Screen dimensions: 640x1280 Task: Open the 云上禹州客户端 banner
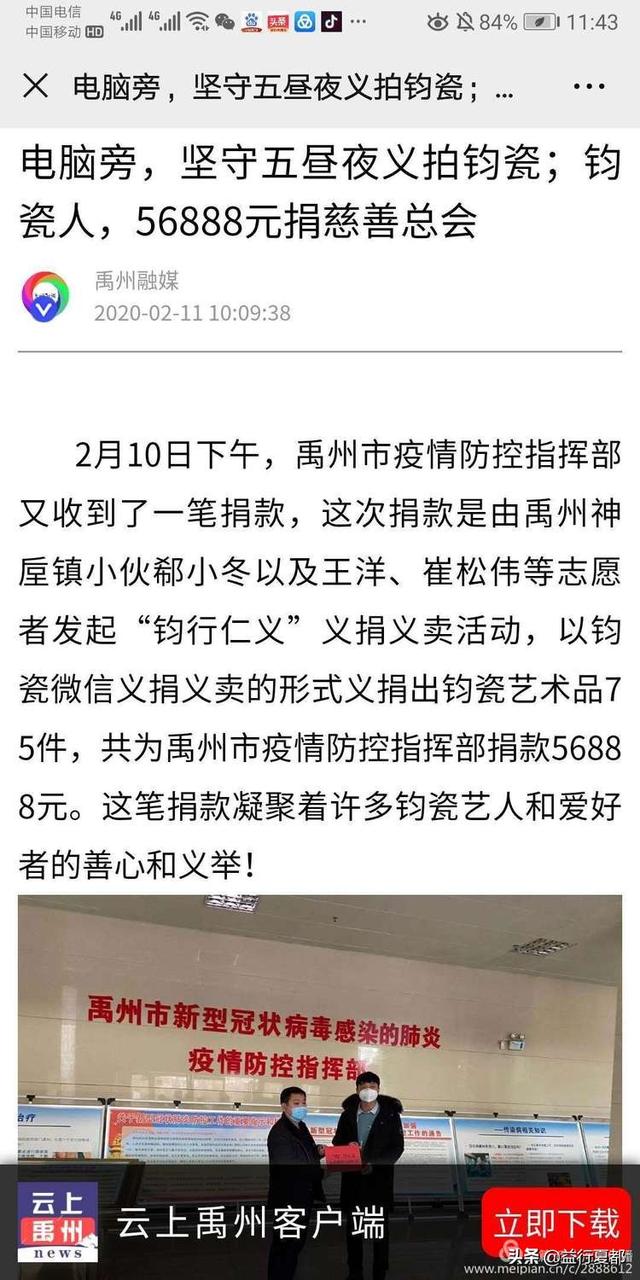(250, 1224)
